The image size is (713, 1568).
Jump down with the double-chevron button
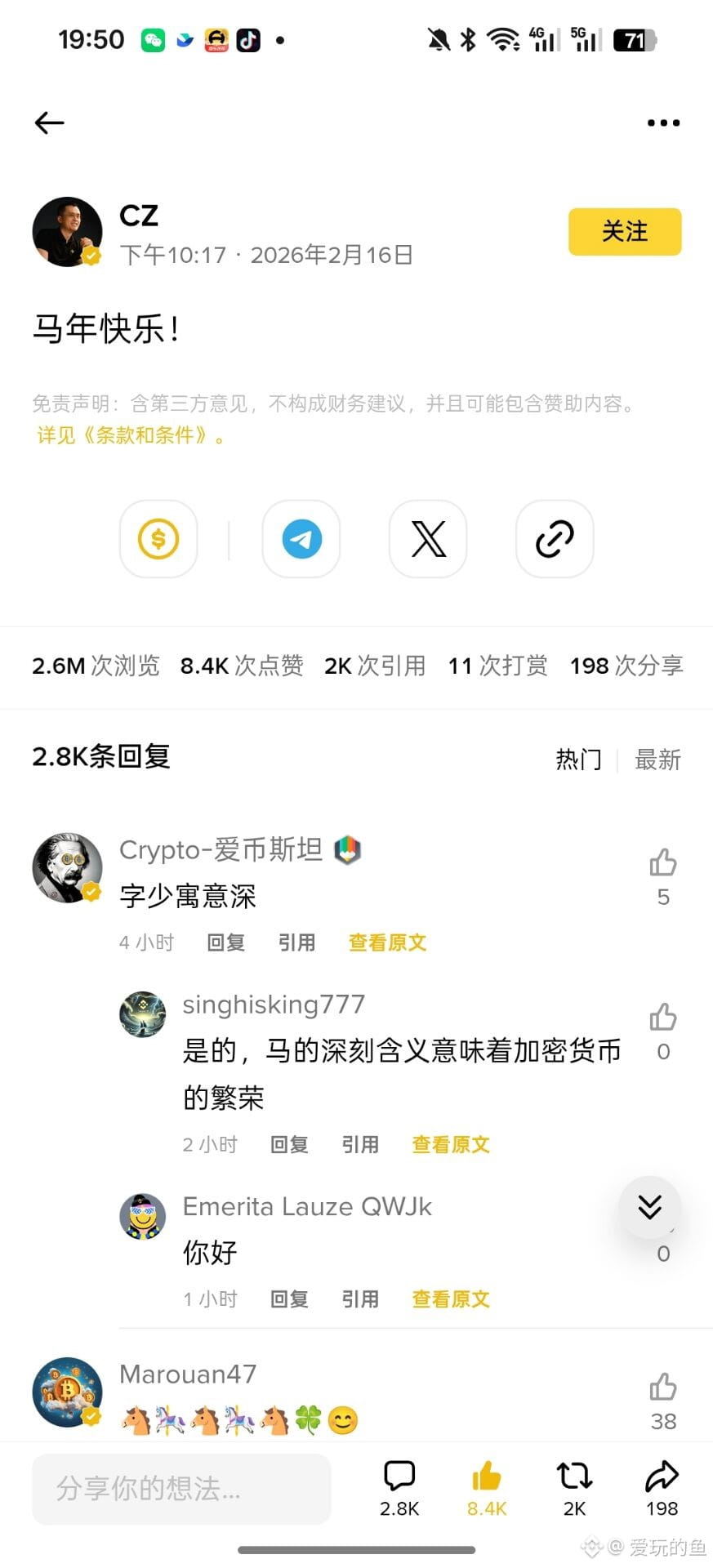(x=649, y=1207)
